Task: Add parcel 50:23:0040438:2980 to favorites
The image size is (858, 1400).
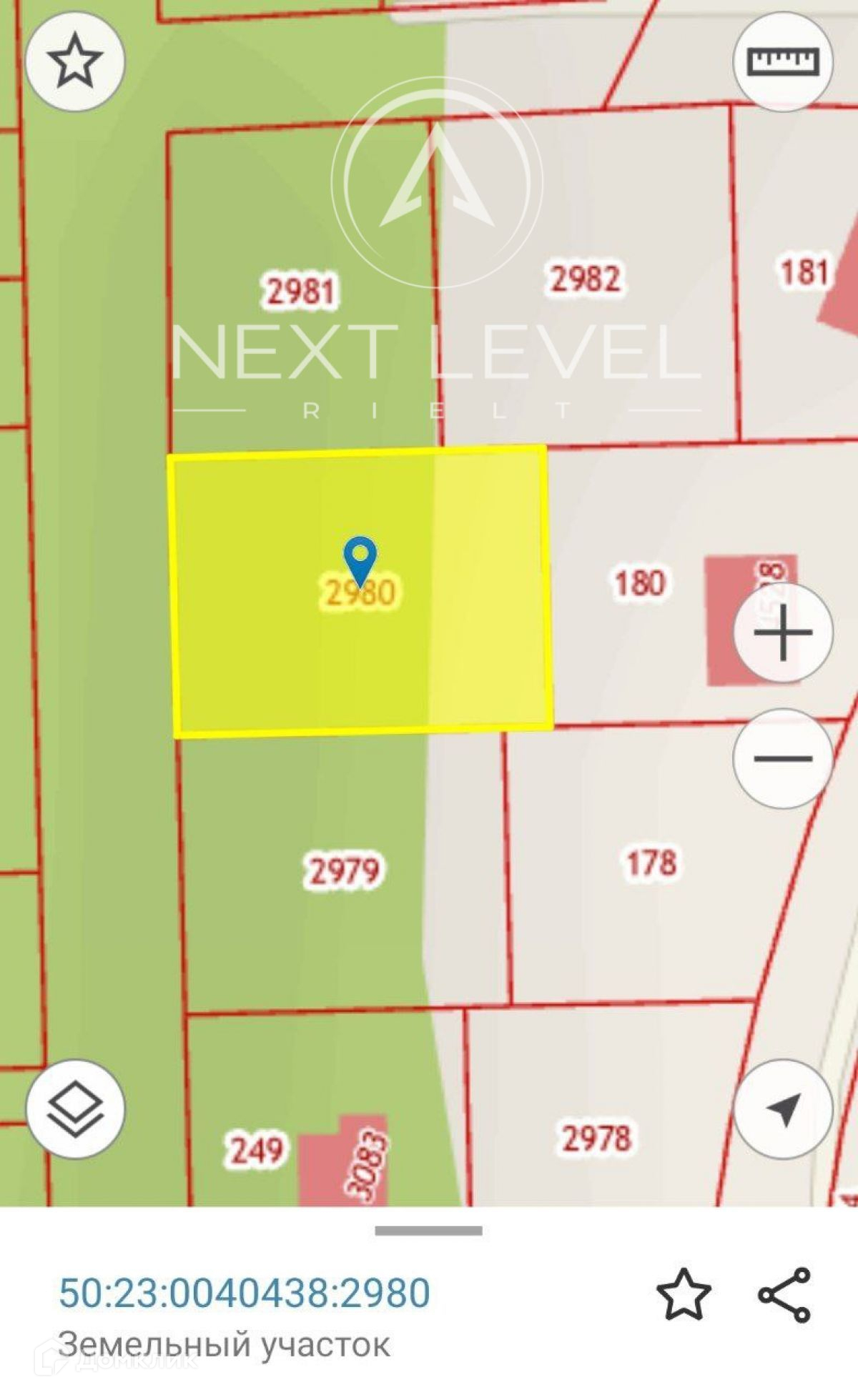Action: pos(684,1294)
